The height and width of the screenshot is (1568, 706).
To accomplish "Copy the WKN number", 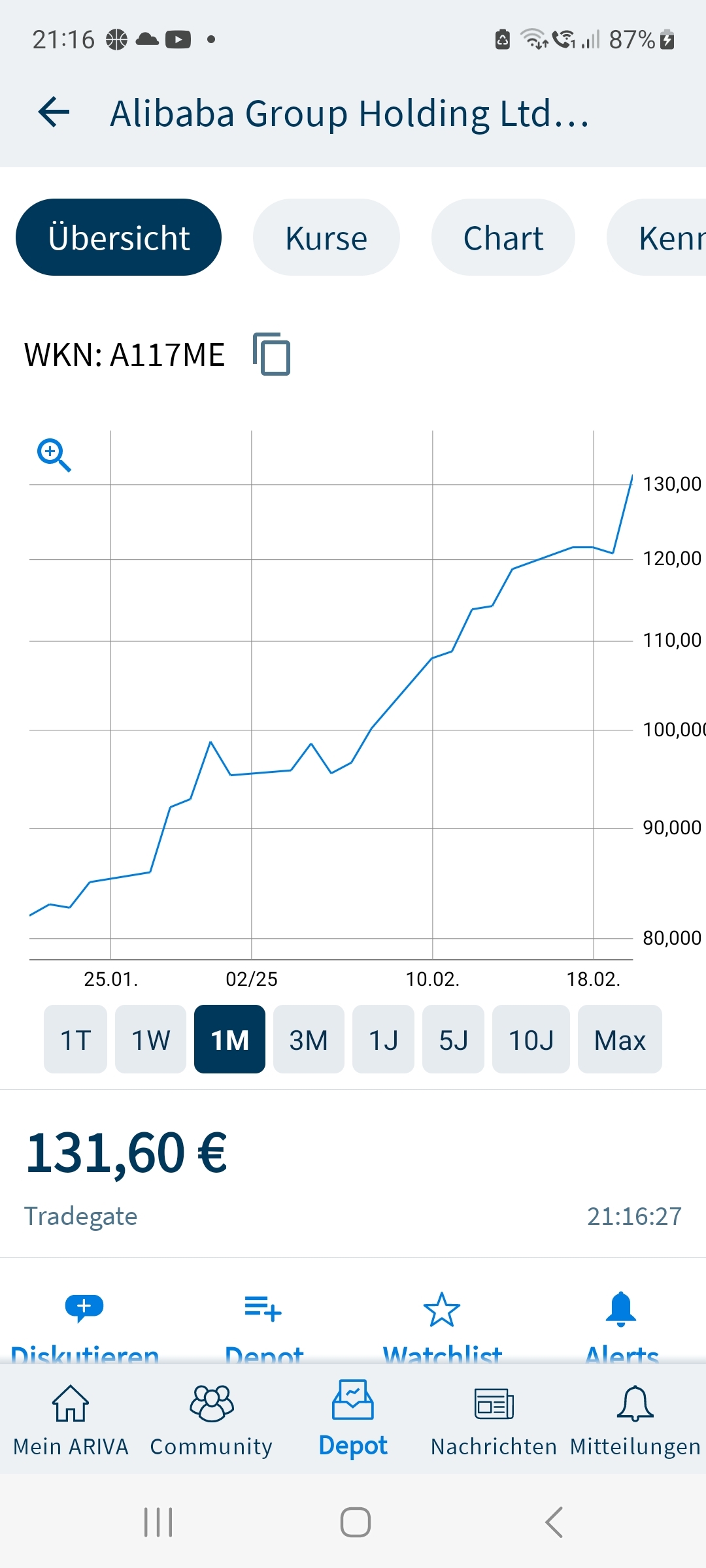I will [272, 354].
